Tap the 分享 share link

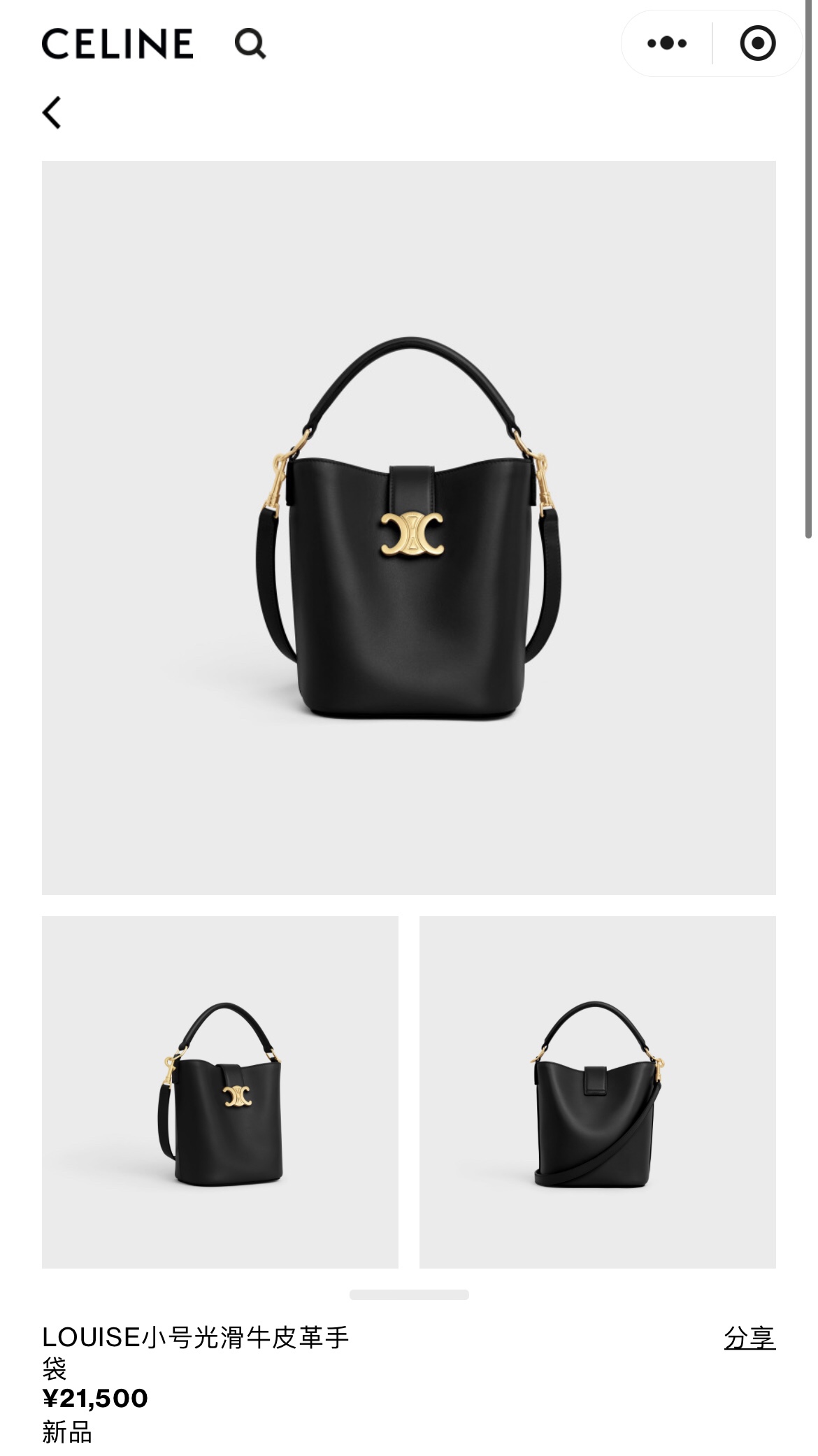[x=749, y=1337]
